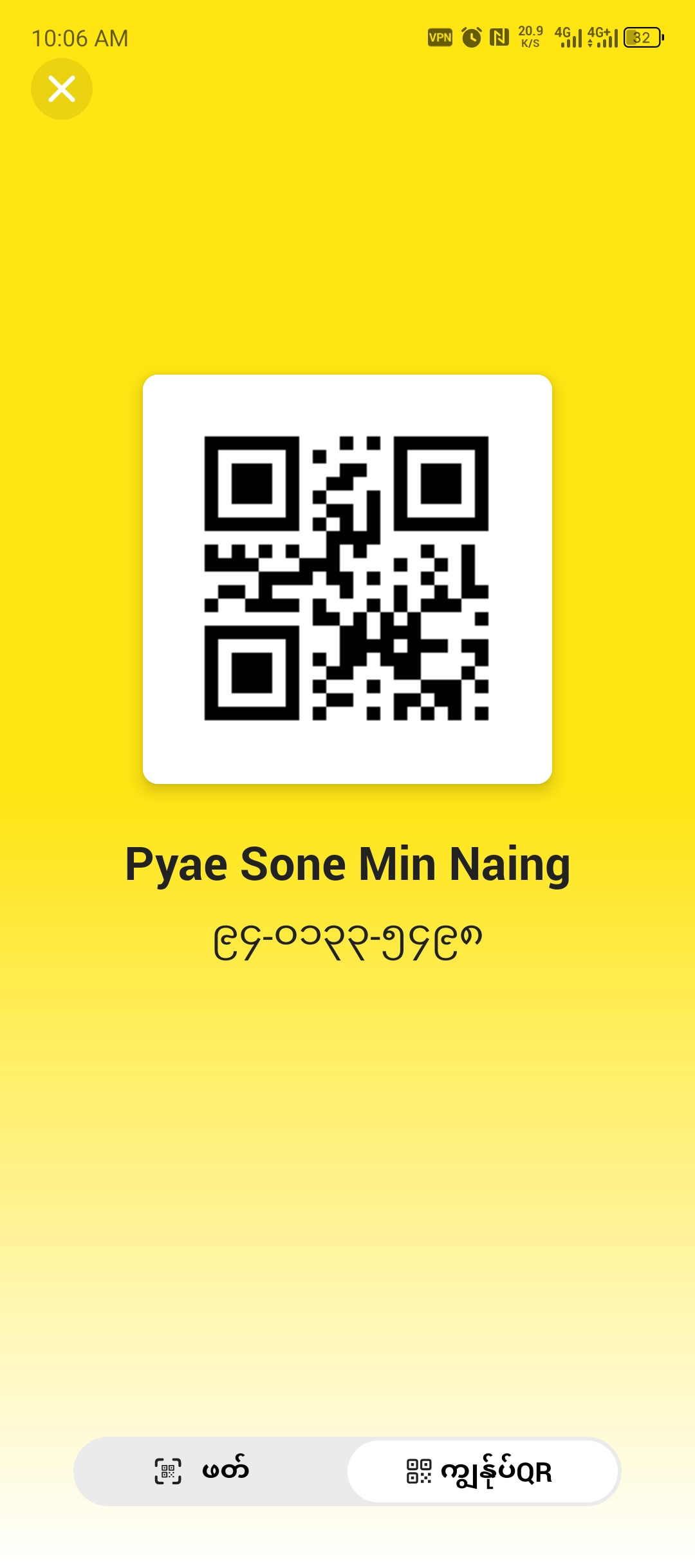Switch to the ဖတ် scan tab

[203, 1471]
